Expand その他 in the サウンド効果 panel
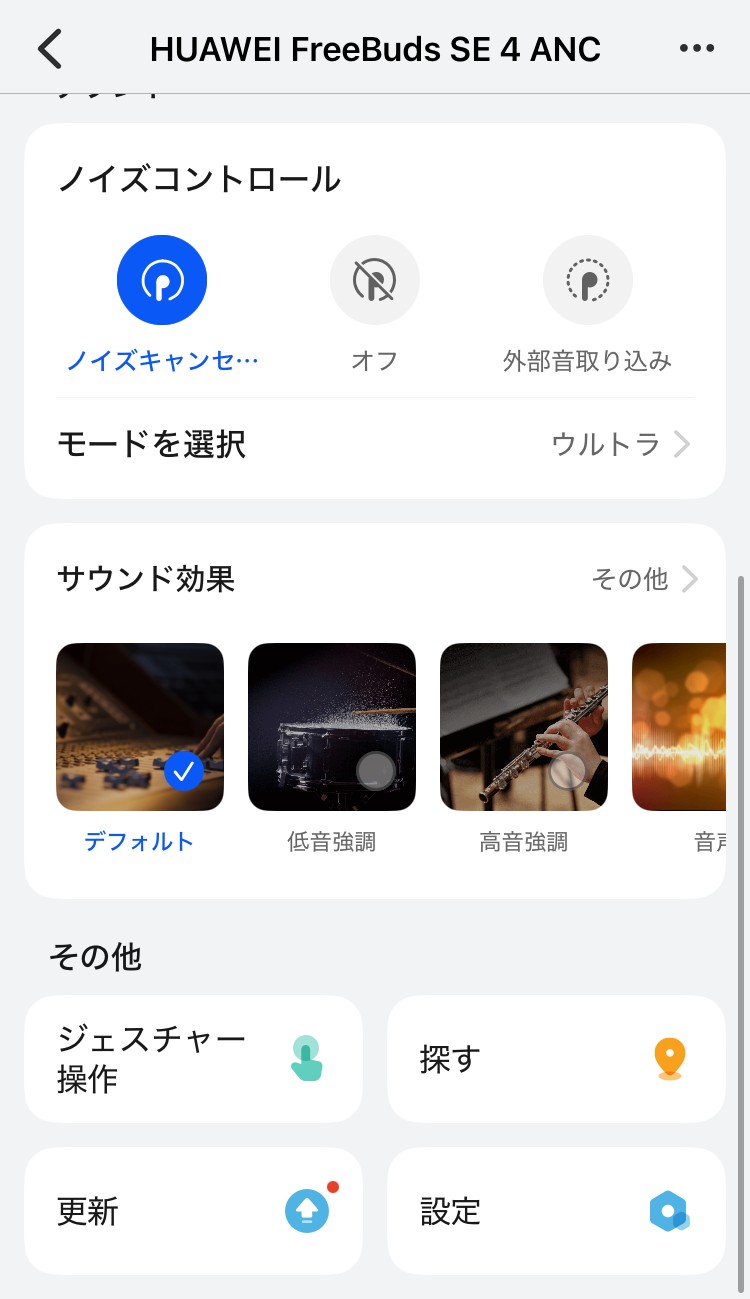The height and width of the screenshot is (1299, 750). (x=648, y=579)
